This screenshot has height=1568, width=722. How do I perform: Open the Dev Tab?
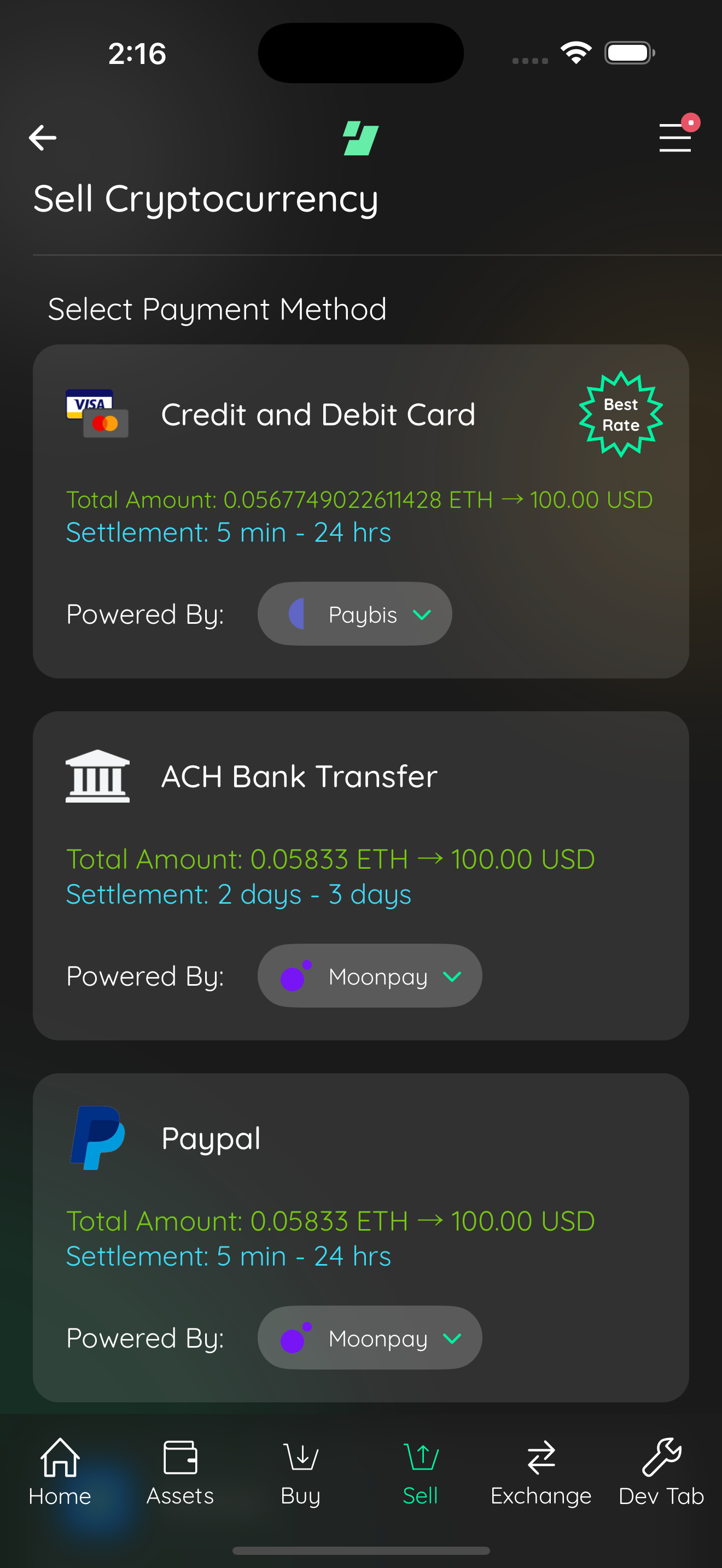tap(661, 1472)
